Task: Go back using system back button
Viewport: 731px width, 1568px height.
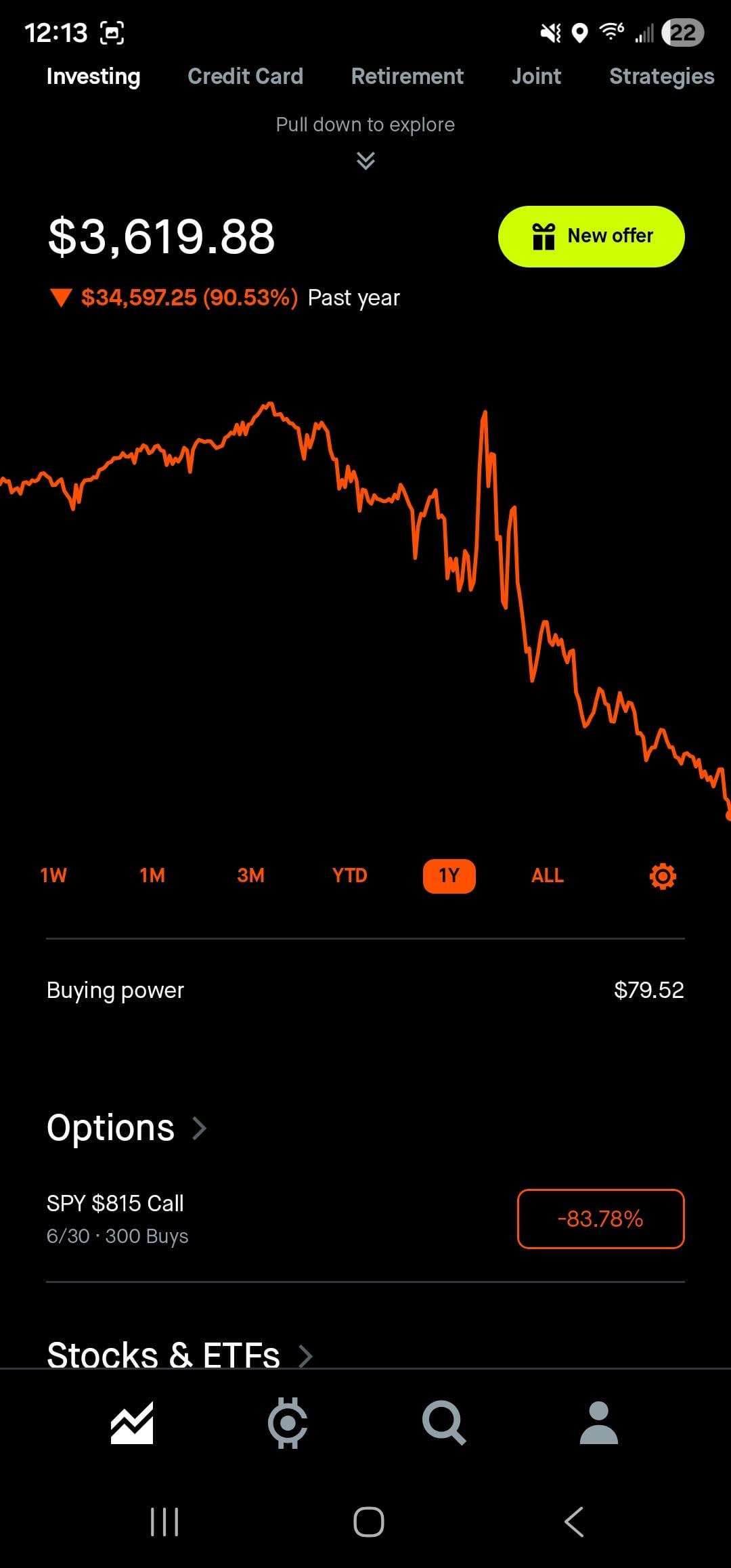Action: point(574,1523)
